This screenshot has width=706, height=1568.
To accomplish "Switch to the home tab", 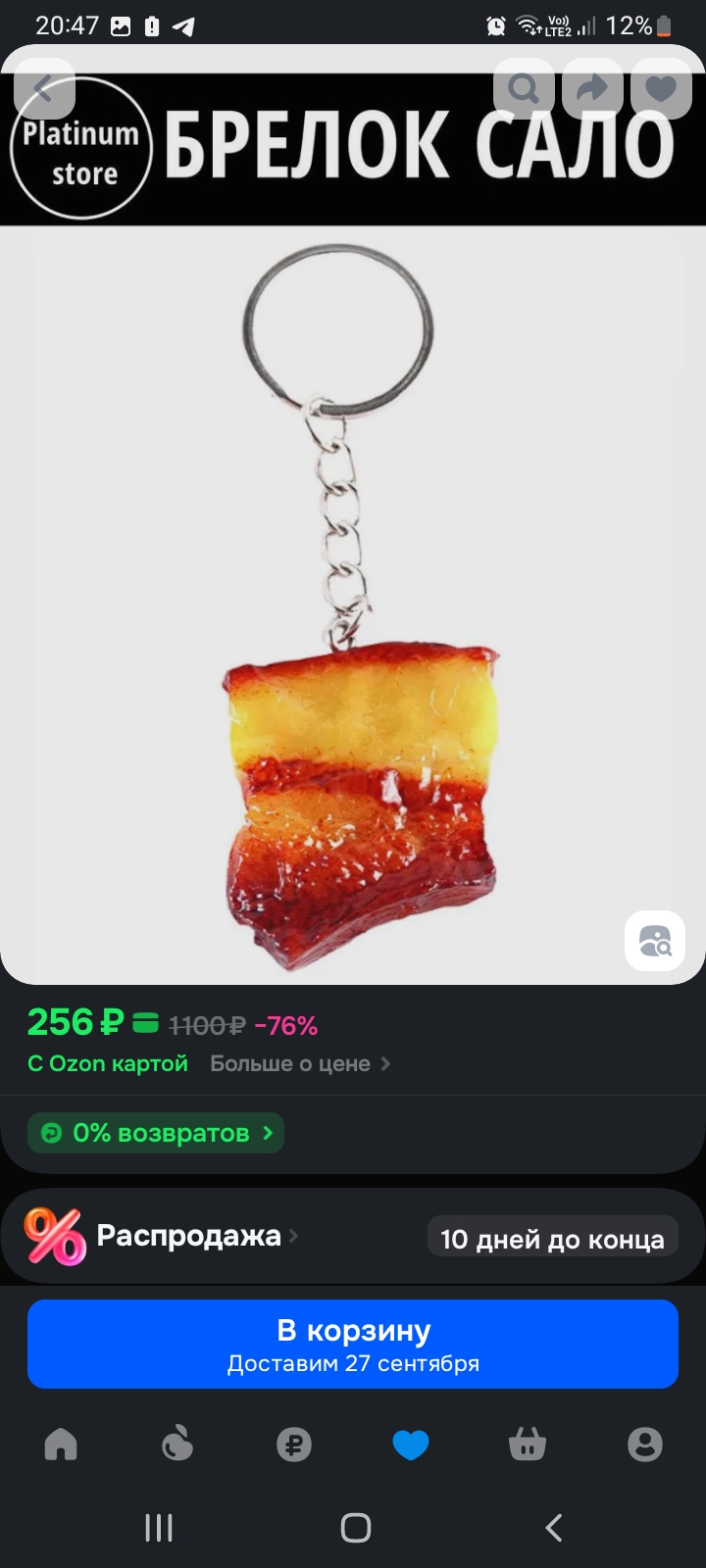I will (x=61, y=1445).
